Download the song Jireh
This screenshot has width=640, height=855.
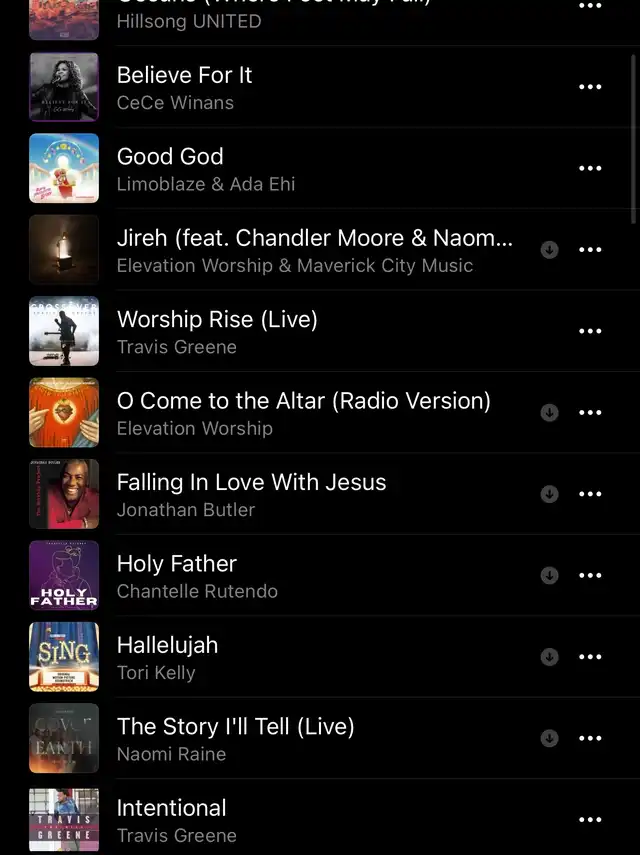tap(549, 250)
